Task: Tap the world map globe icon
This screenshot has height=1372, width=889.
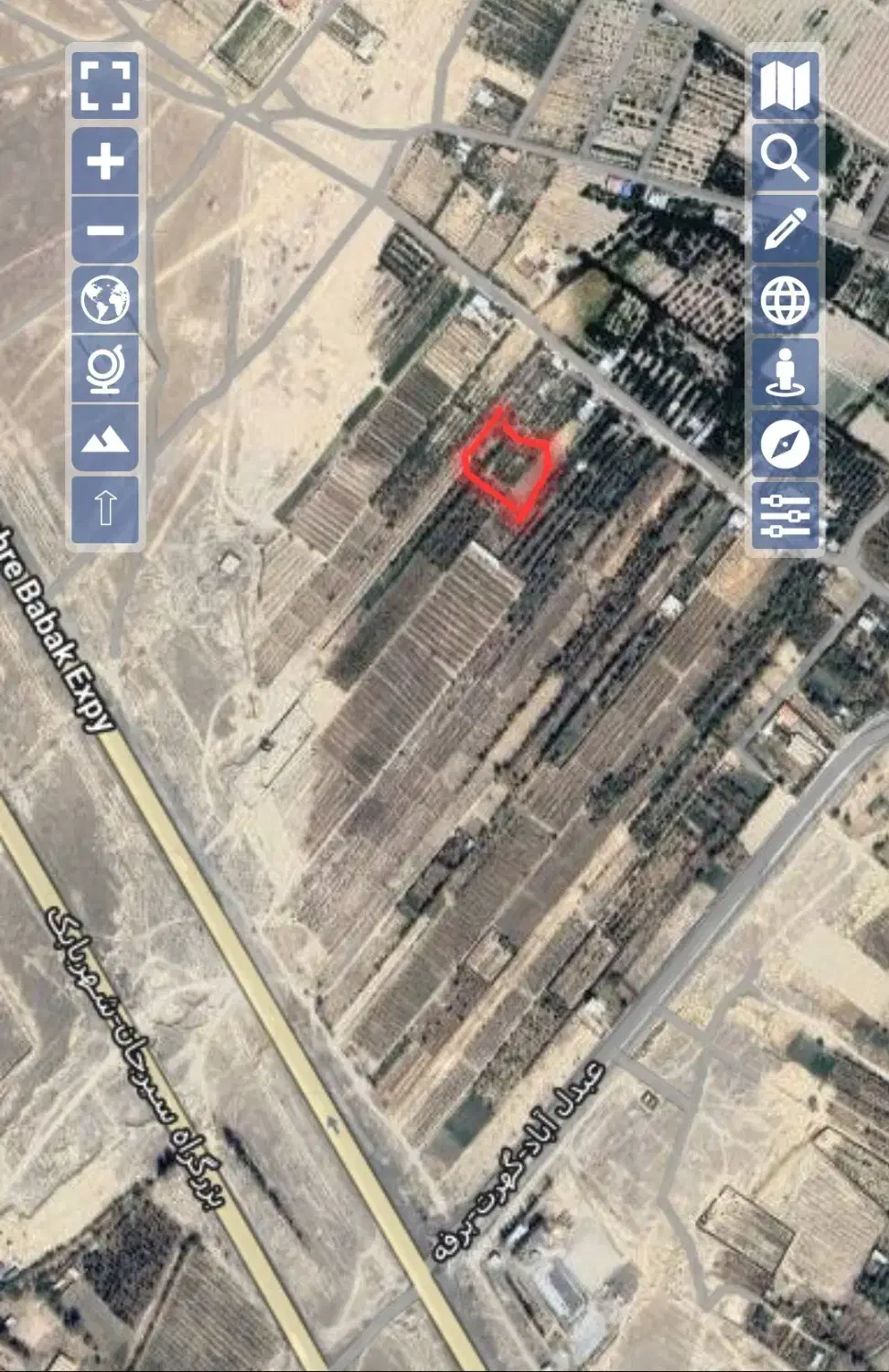Action: click(105, 299)
